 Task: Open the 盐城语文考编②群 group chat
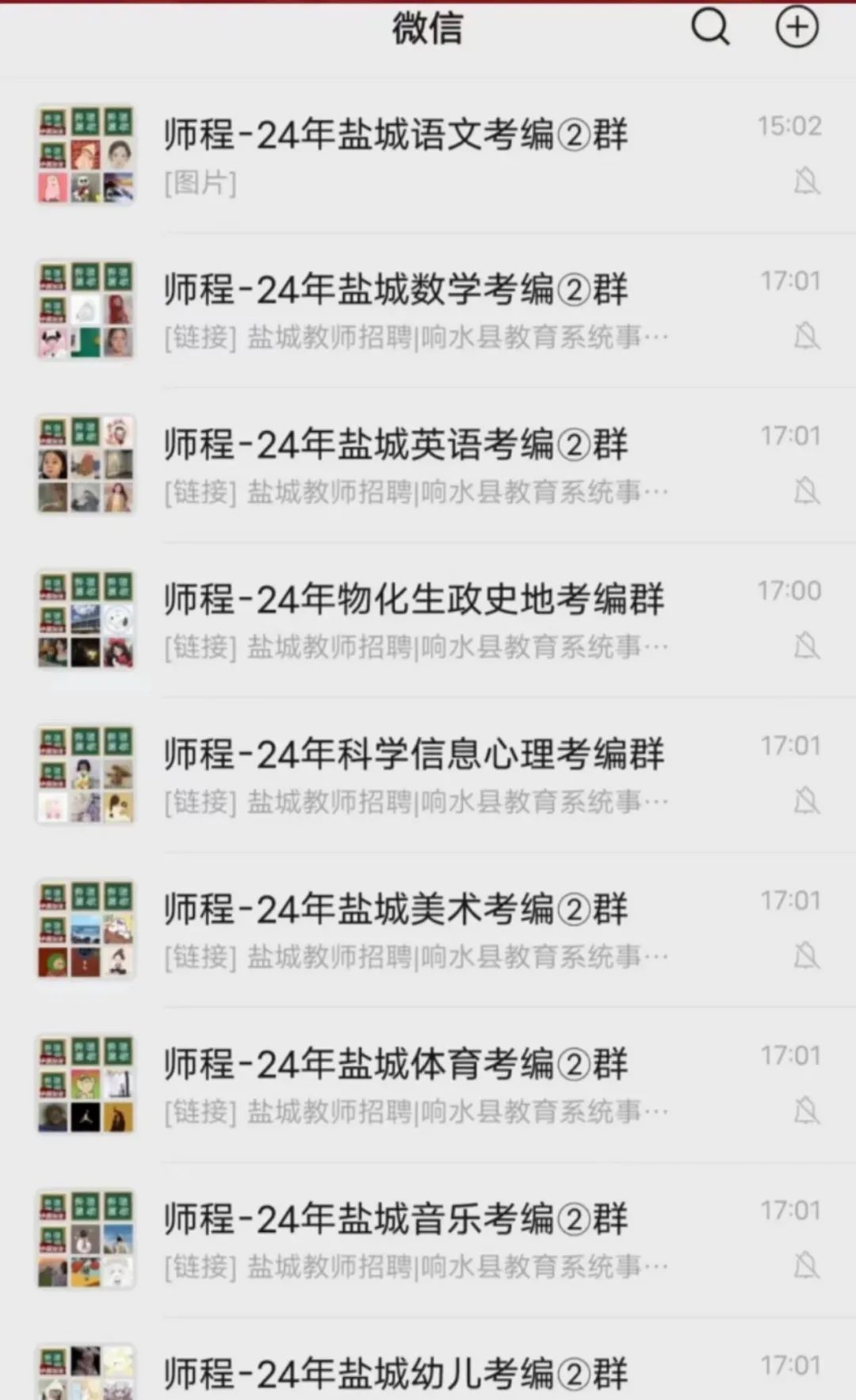(428, 155)
